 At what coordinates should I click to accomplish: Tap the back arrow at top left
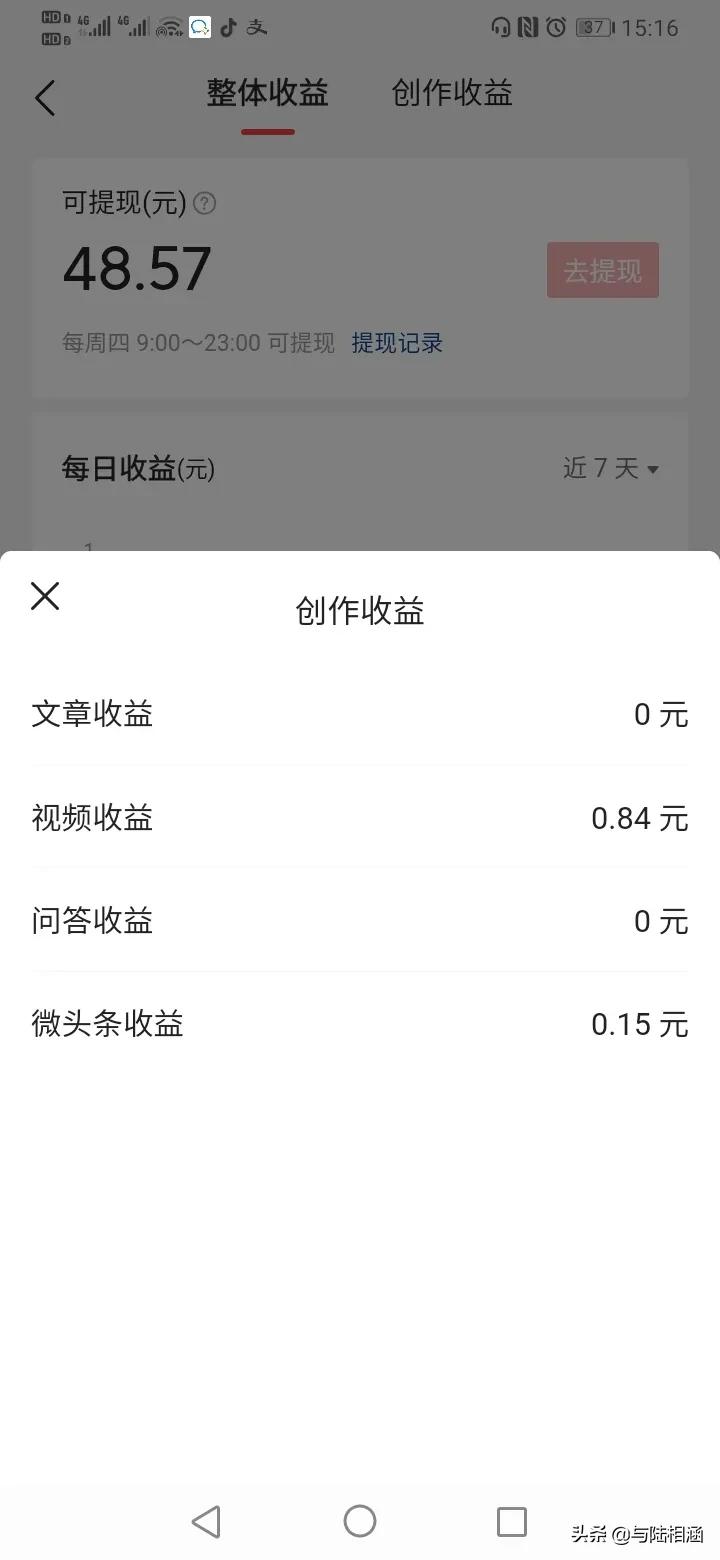pyautogui.click(x=44, y=98)
